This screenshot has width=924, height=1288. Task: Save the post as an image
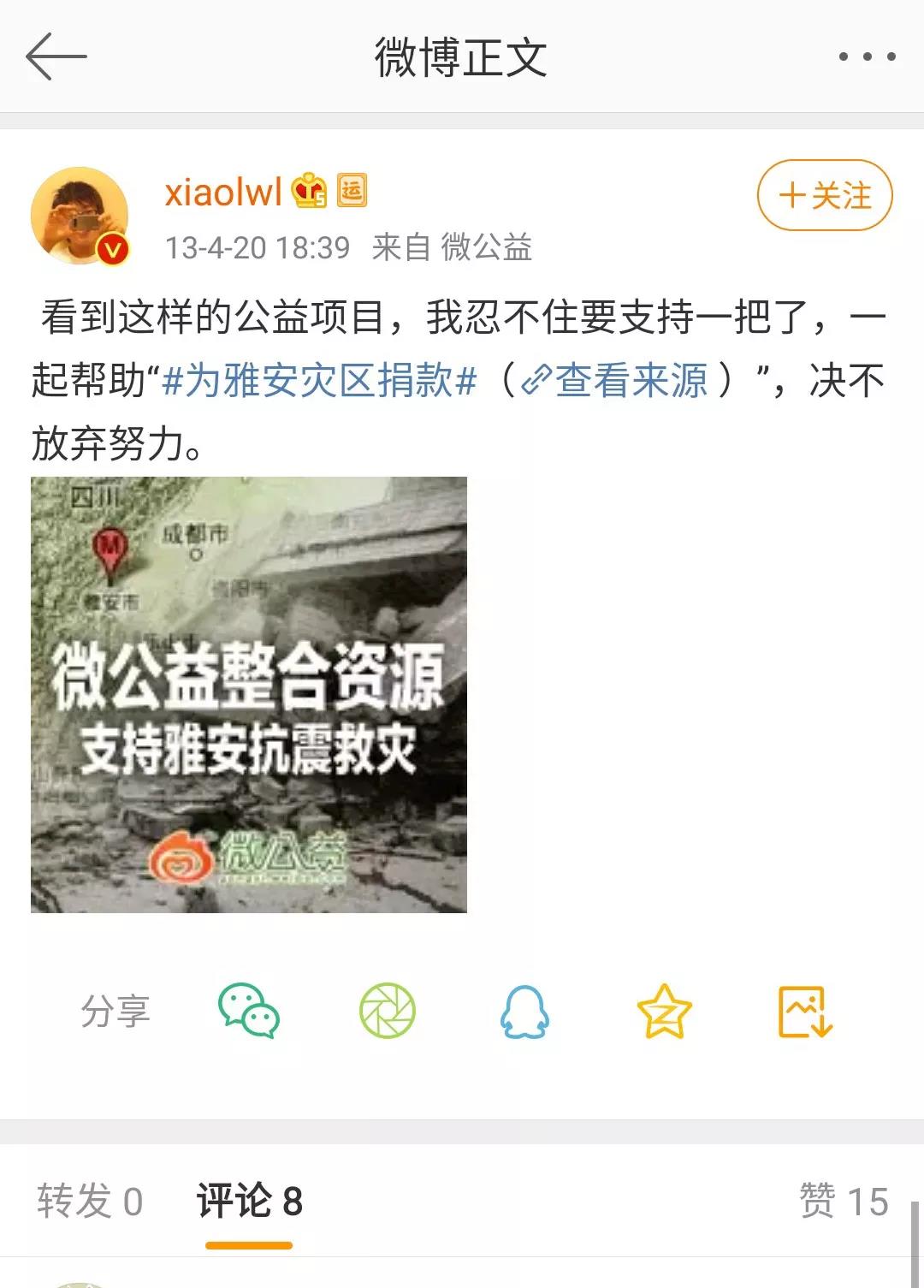point(804,1011)
